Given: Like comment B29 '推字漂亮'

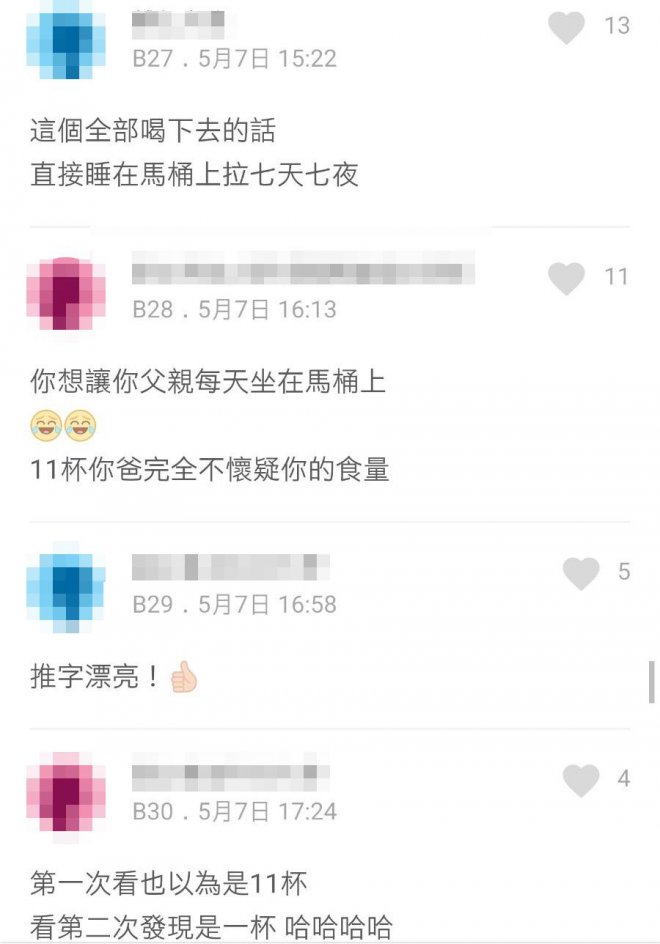Looking at the screenshot, I should 581,573.
